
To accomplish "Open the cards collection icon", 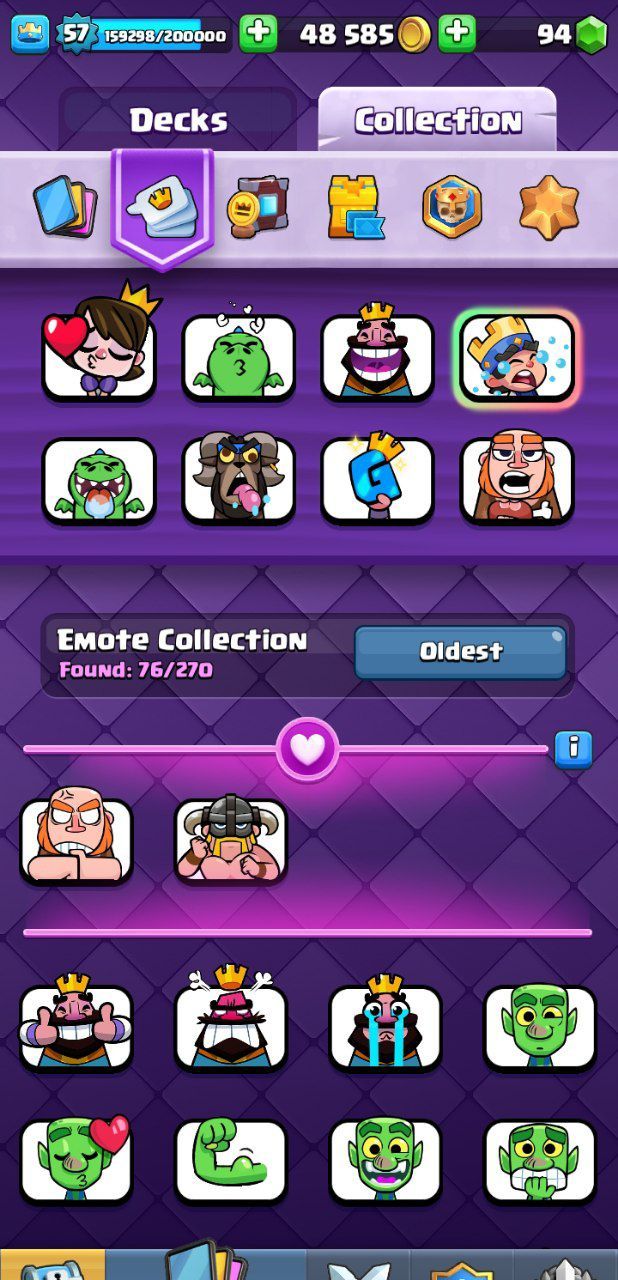I will (x=65, y=206).
